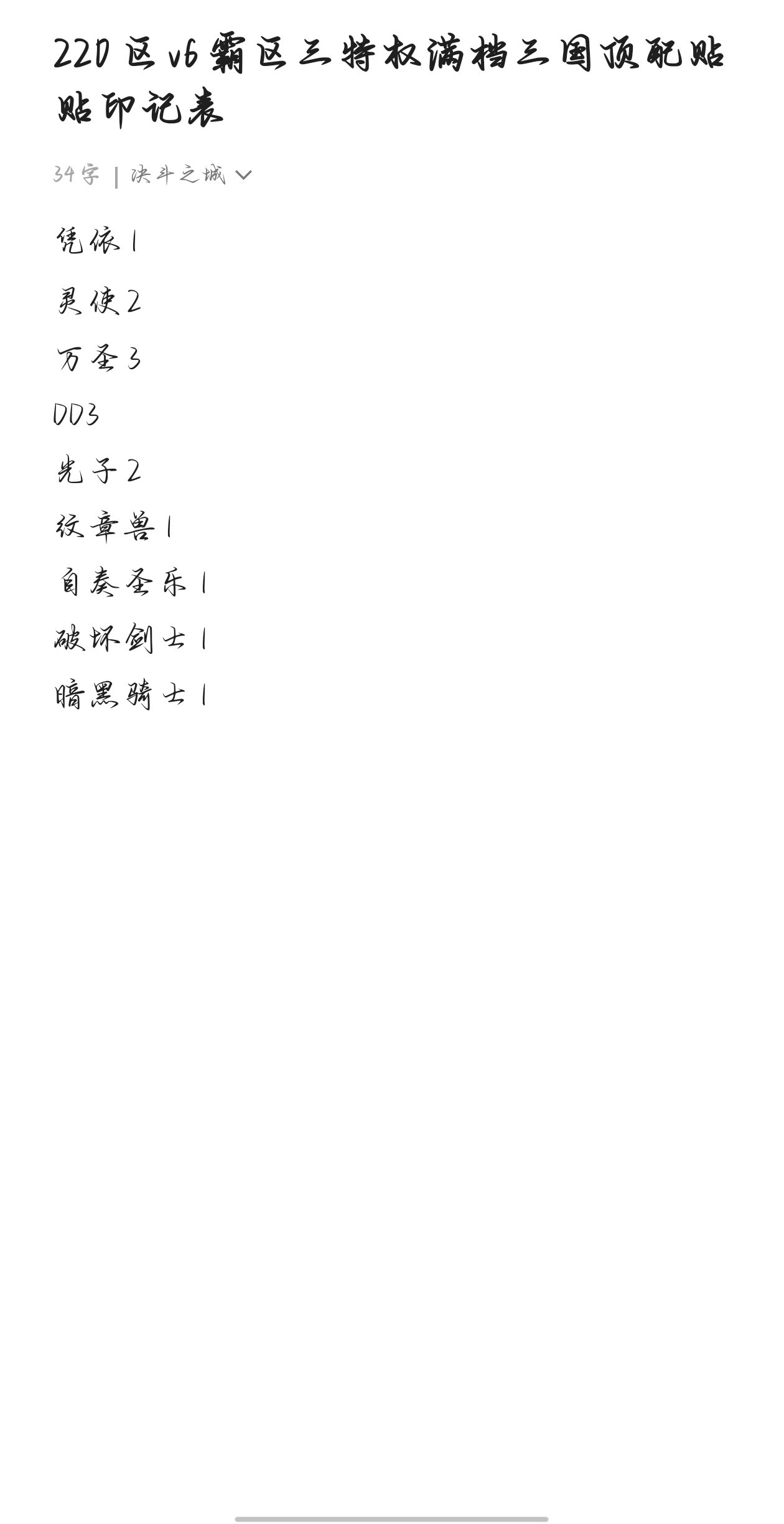
Task: Open the 决斗之城 folder dropdown
Action: point(191,175)
